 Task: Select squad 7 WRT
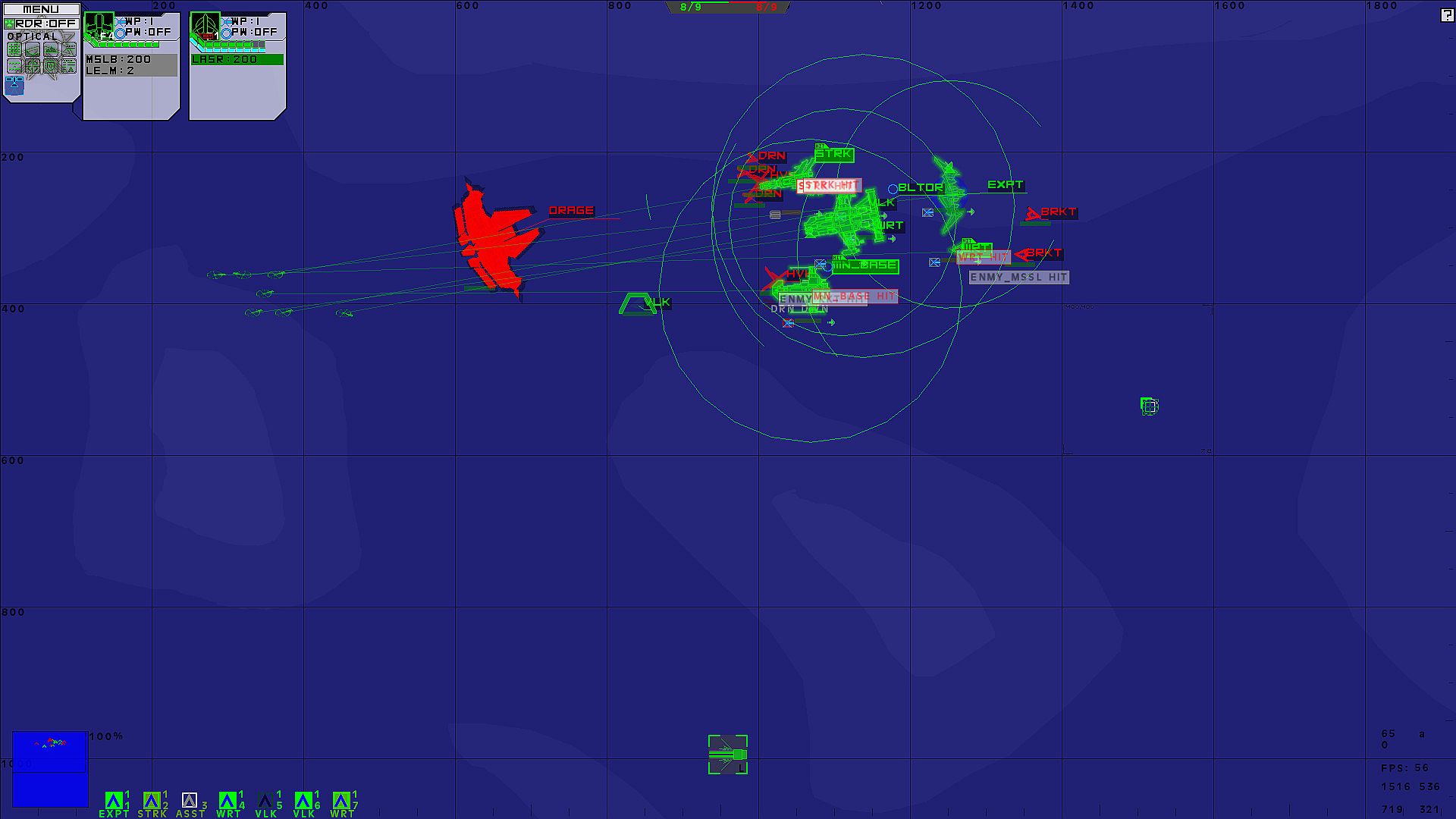pos(341,802)
